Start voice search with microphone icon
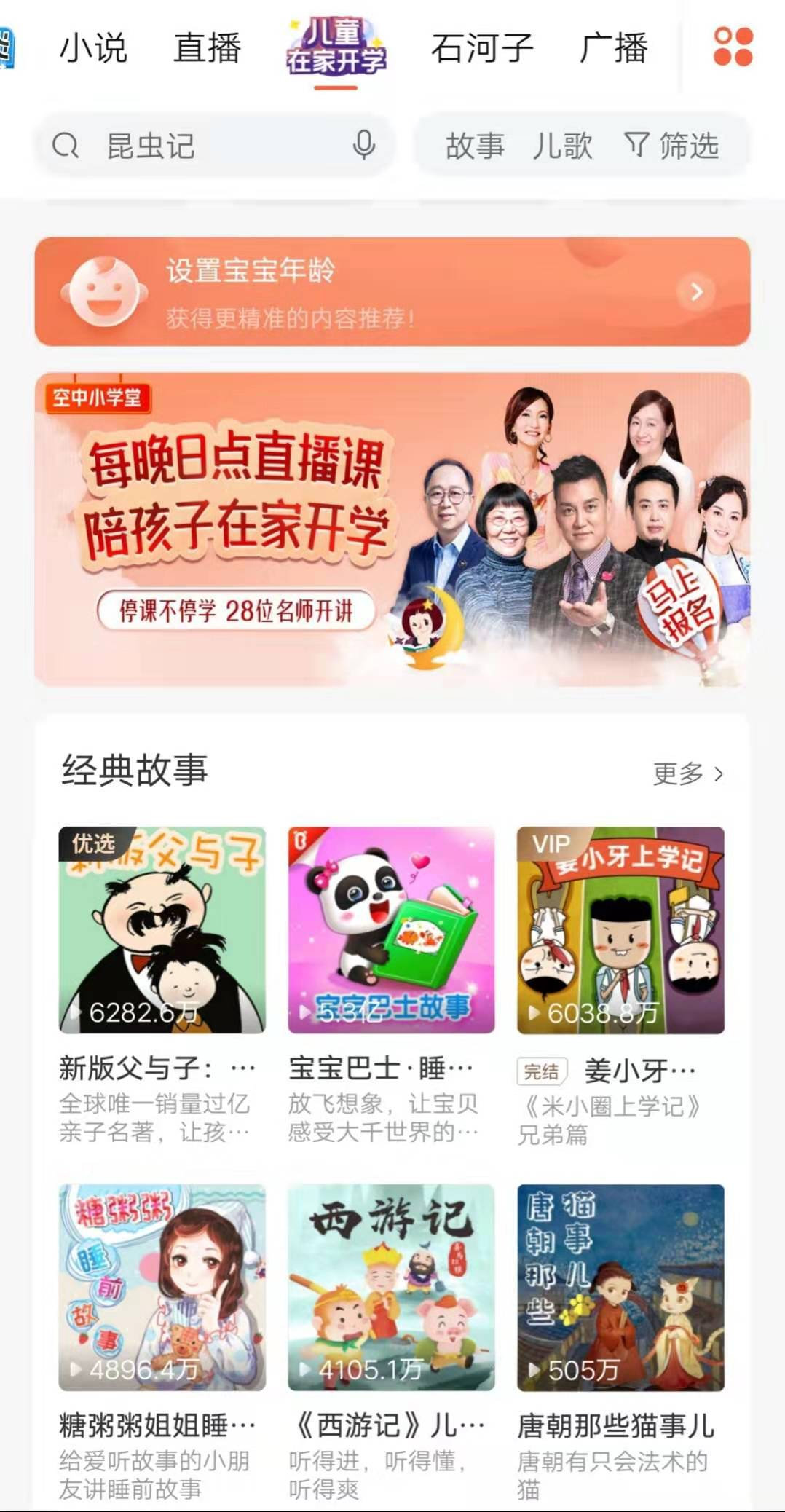785x1512 pixels. (x=363, y=145)
